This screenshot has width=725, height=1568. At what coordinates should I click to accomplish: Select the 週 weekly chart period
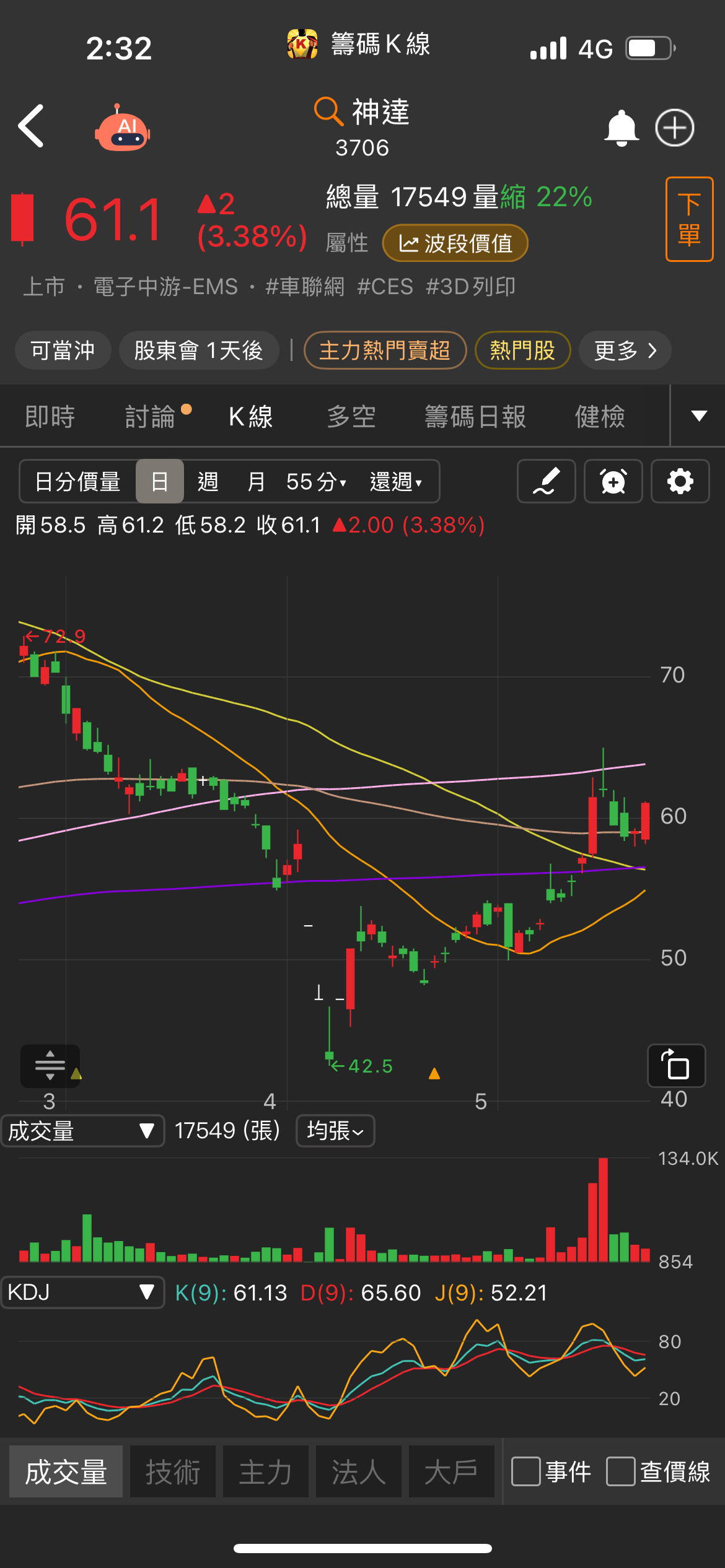208,481
